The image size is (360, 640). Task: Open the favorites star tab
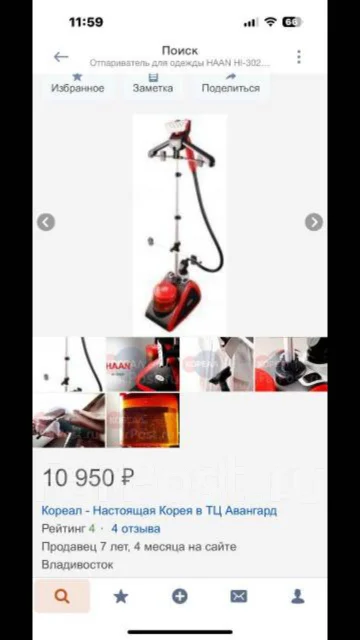tap(121, 597)
